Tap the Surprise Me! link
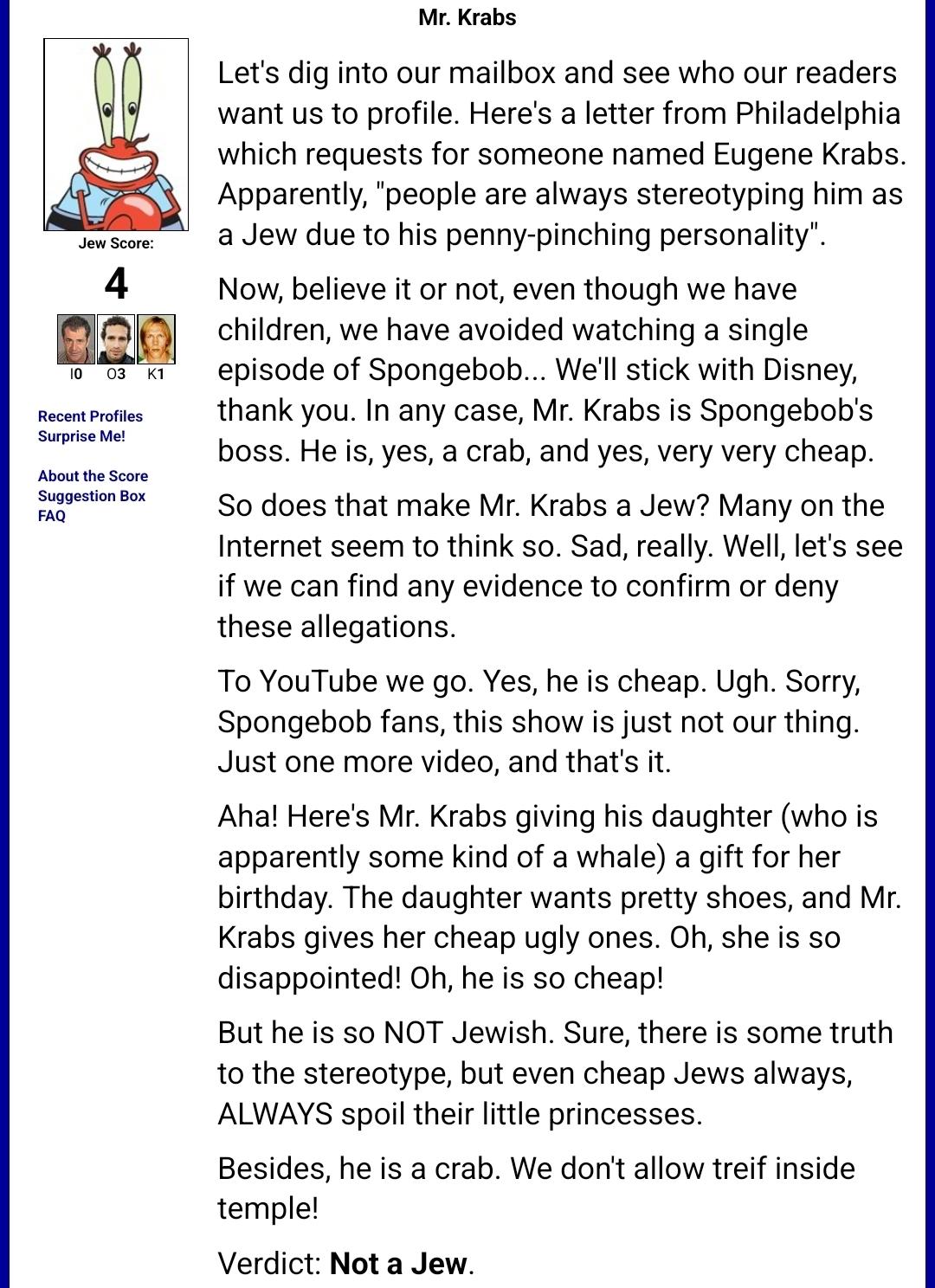935x1288 pixels. [81, 436]
